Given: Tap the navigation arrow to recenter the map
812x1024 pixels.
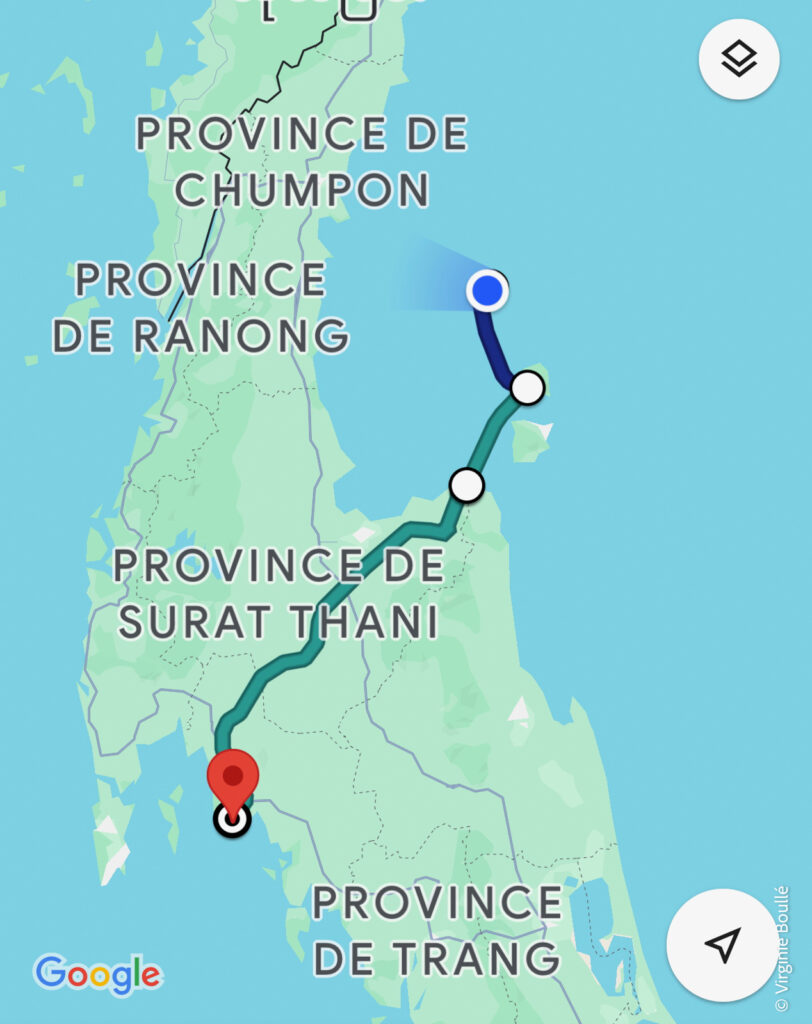Looking at the screenshot, I should pos(722,944).
